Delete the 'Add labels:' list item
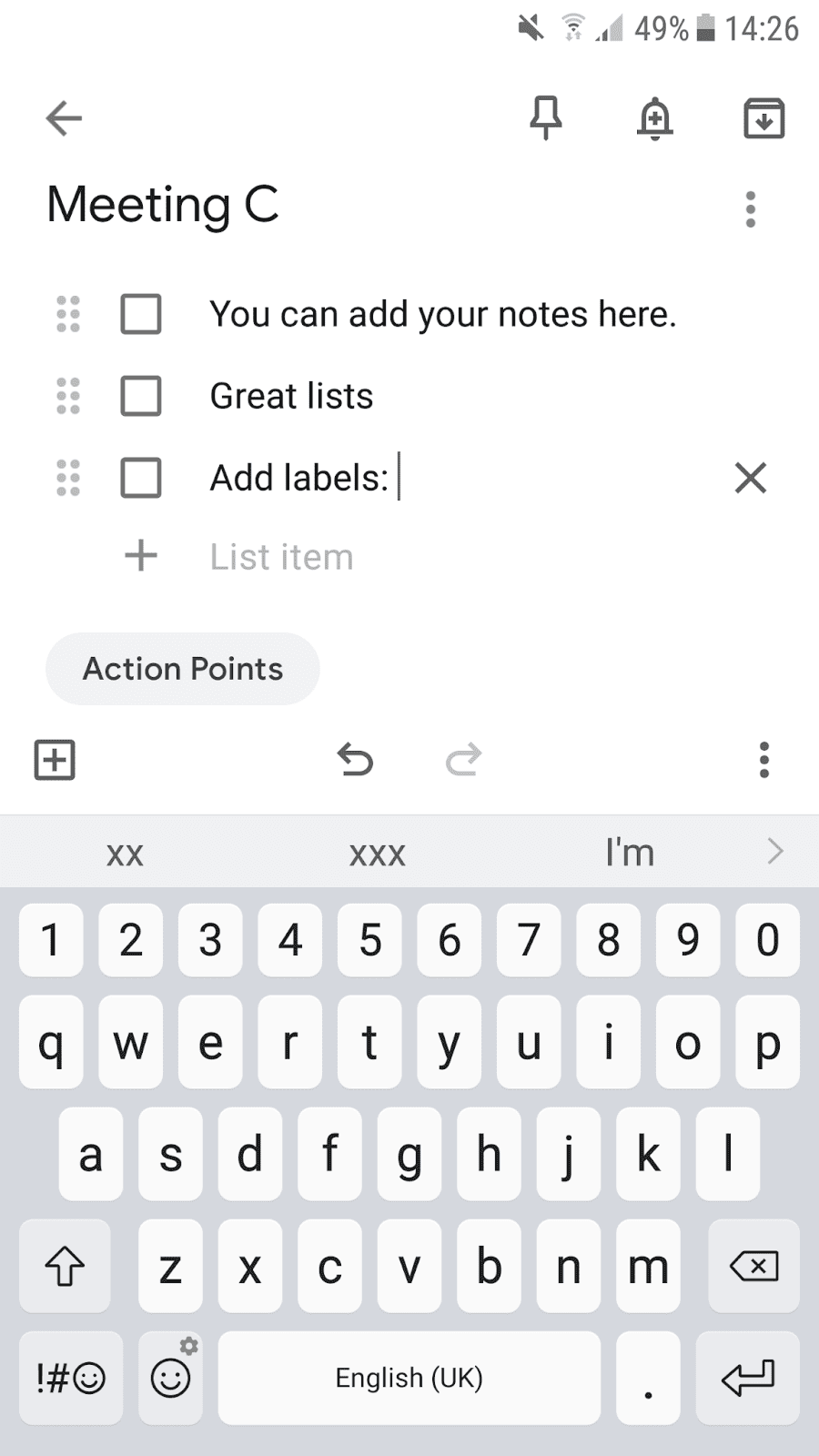This screenshot has height=1456, width=819. 749,478
